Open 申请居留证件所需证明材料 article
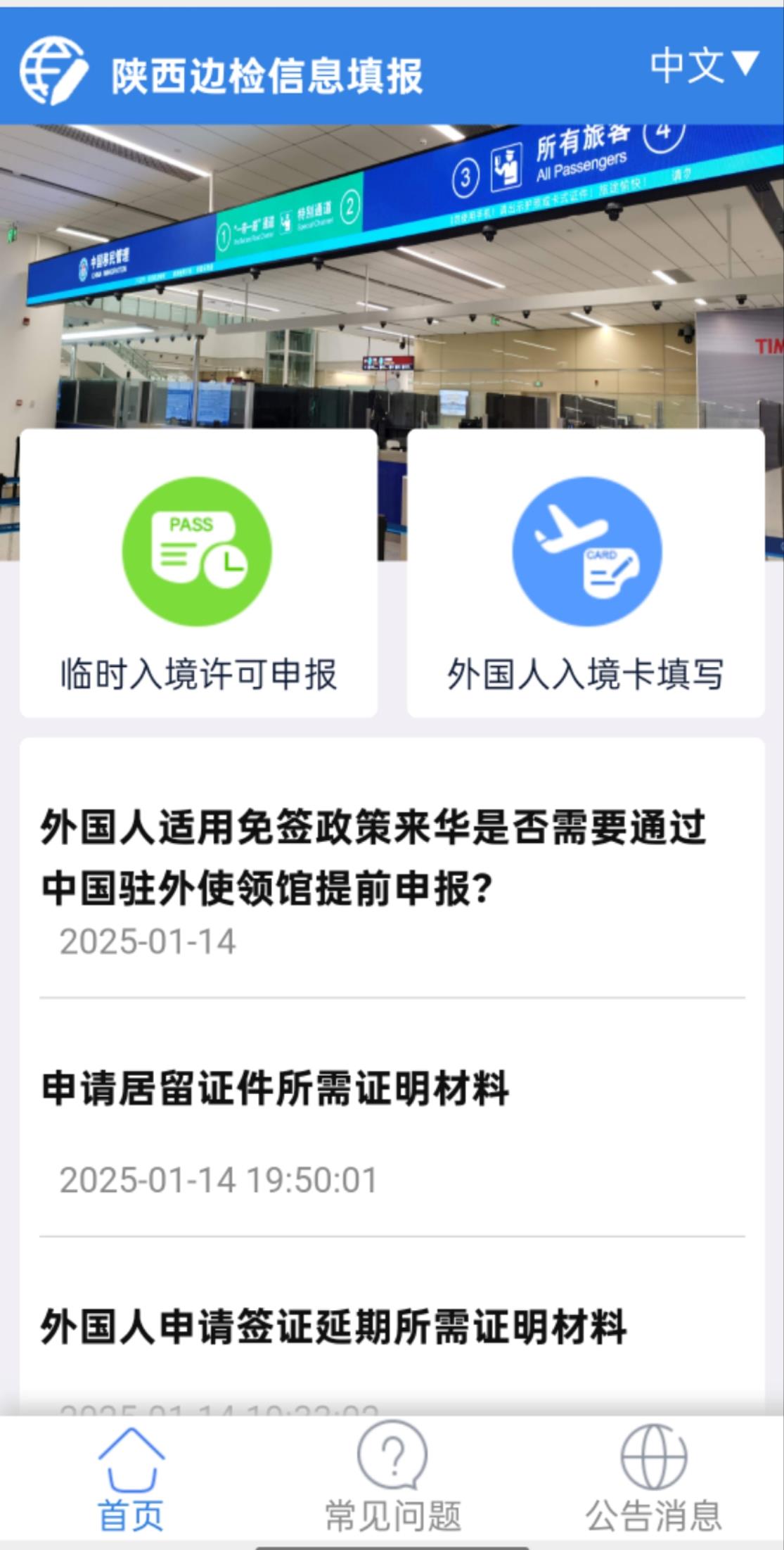Screen dimensions: 784x1550 pyautogui.click(x=275, y=1088)
